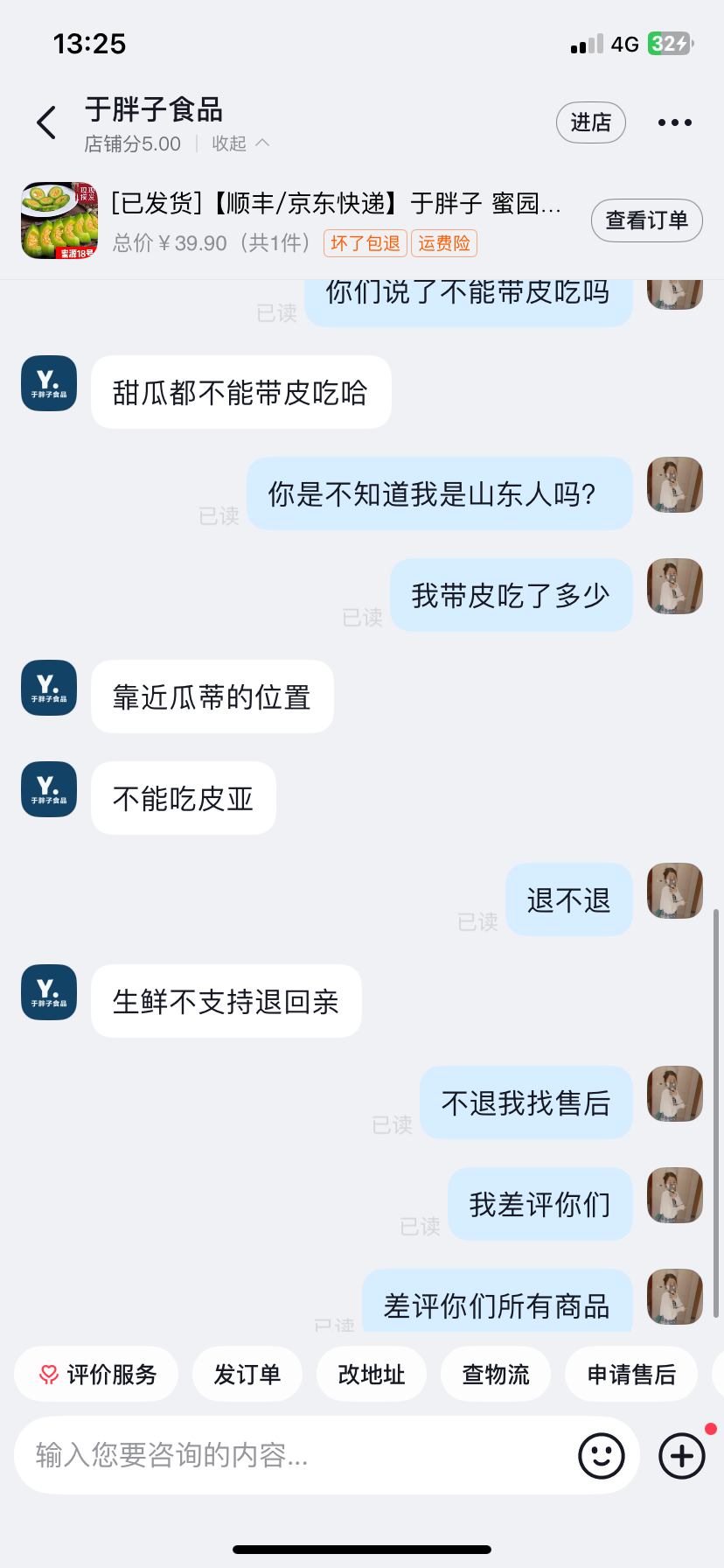This screenshot has height=1568, width=724.
Task: Check logistics via 查物流
Action: [x=496, y=1375]
